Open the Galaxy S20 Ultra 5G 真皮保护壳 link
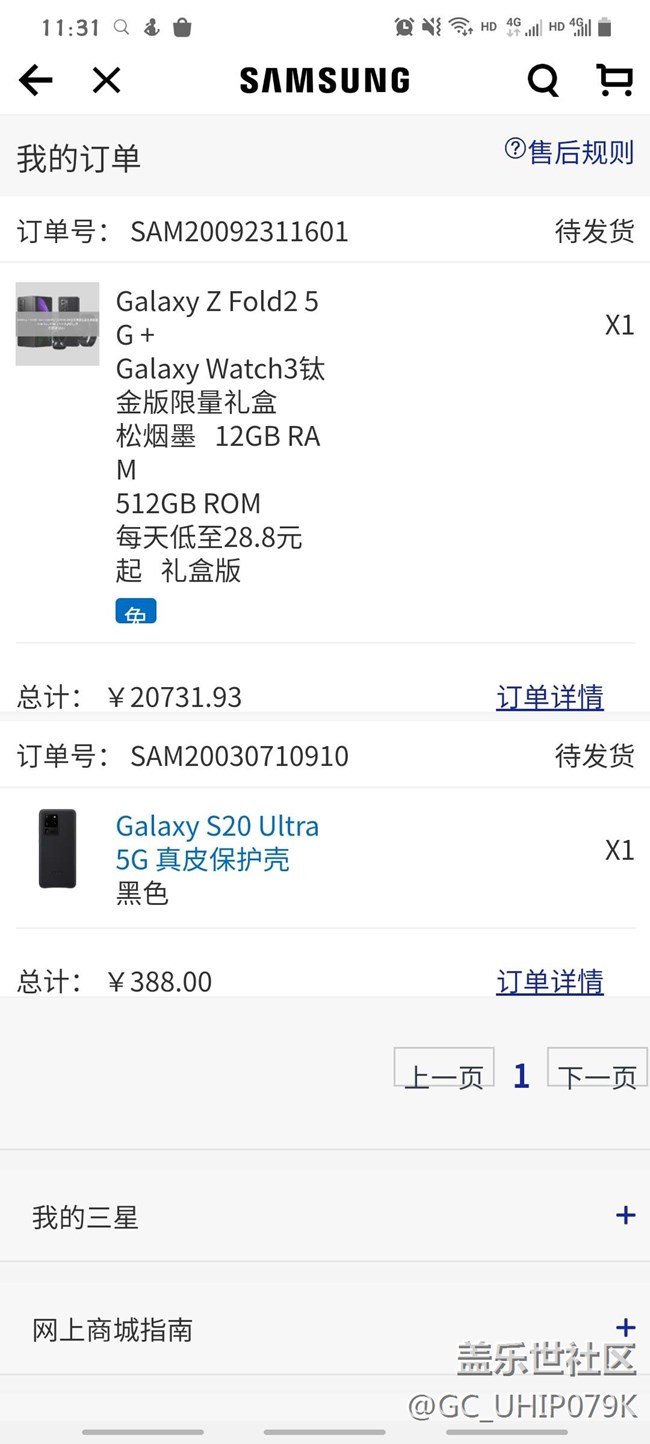The width and height of the screenshot is (650, 1444). (217, 843)
